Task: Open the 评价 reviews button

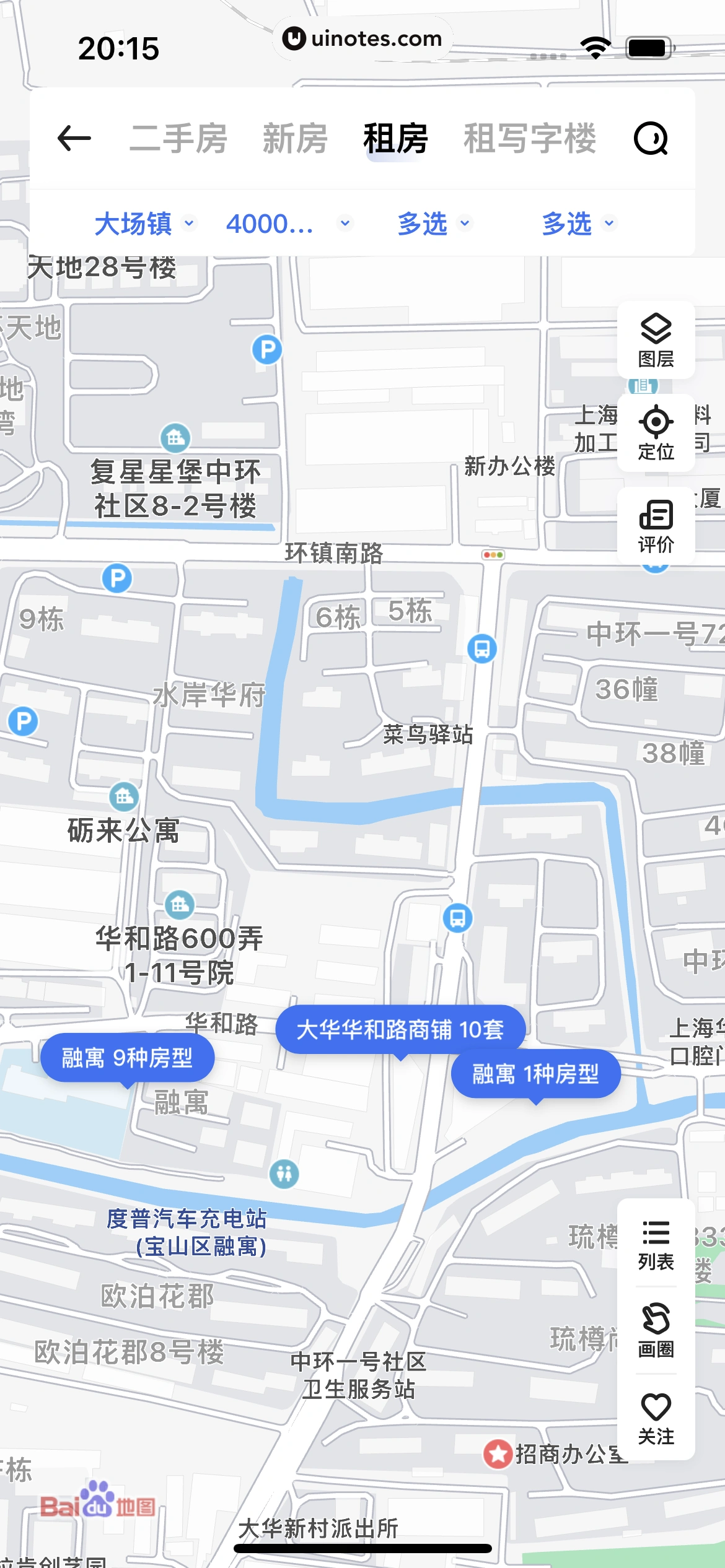Action: (x=656, y=526)
